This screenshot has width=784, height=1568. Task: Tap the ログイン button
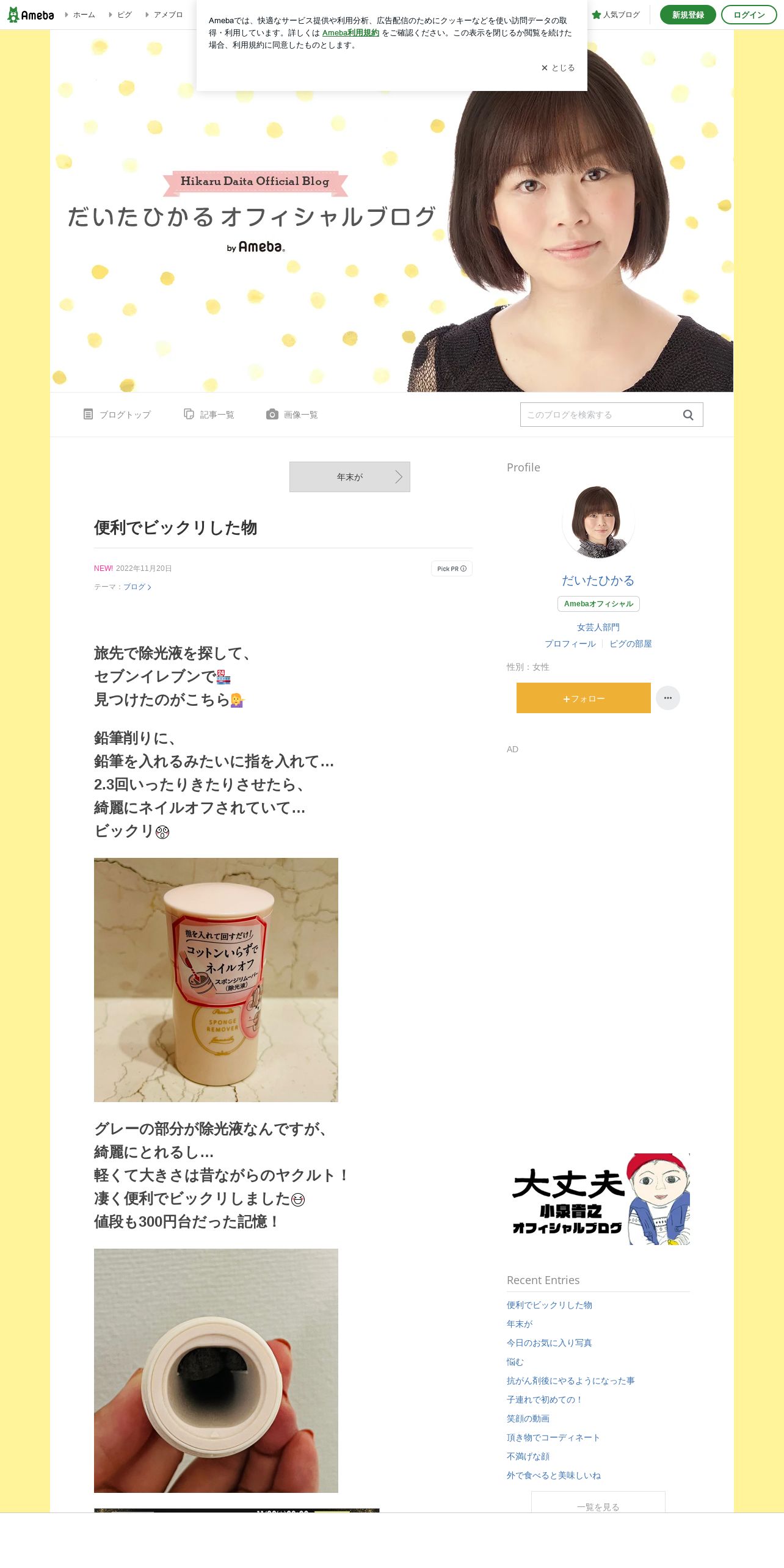coord(749,15)
